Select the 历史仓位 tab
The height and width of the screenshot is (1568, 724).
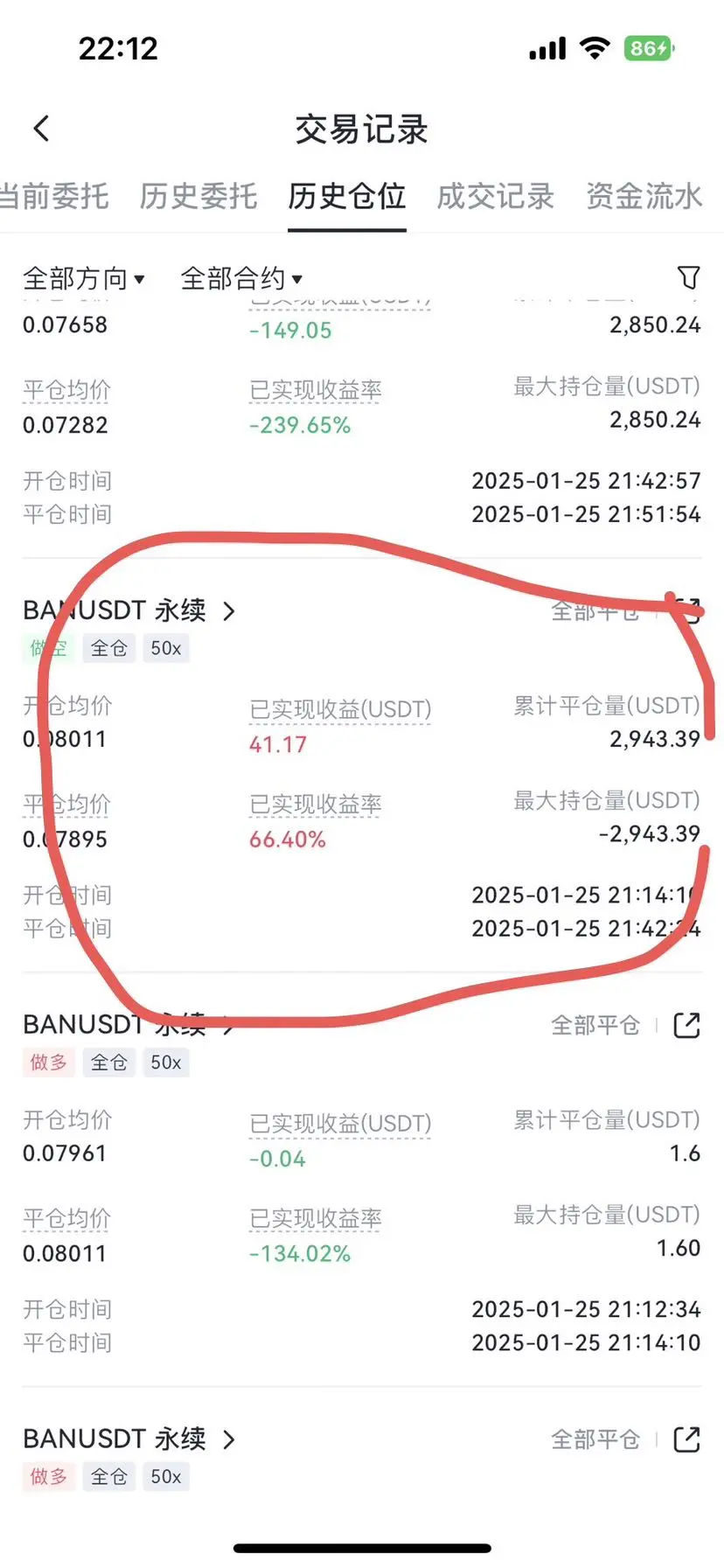[347, 196]
